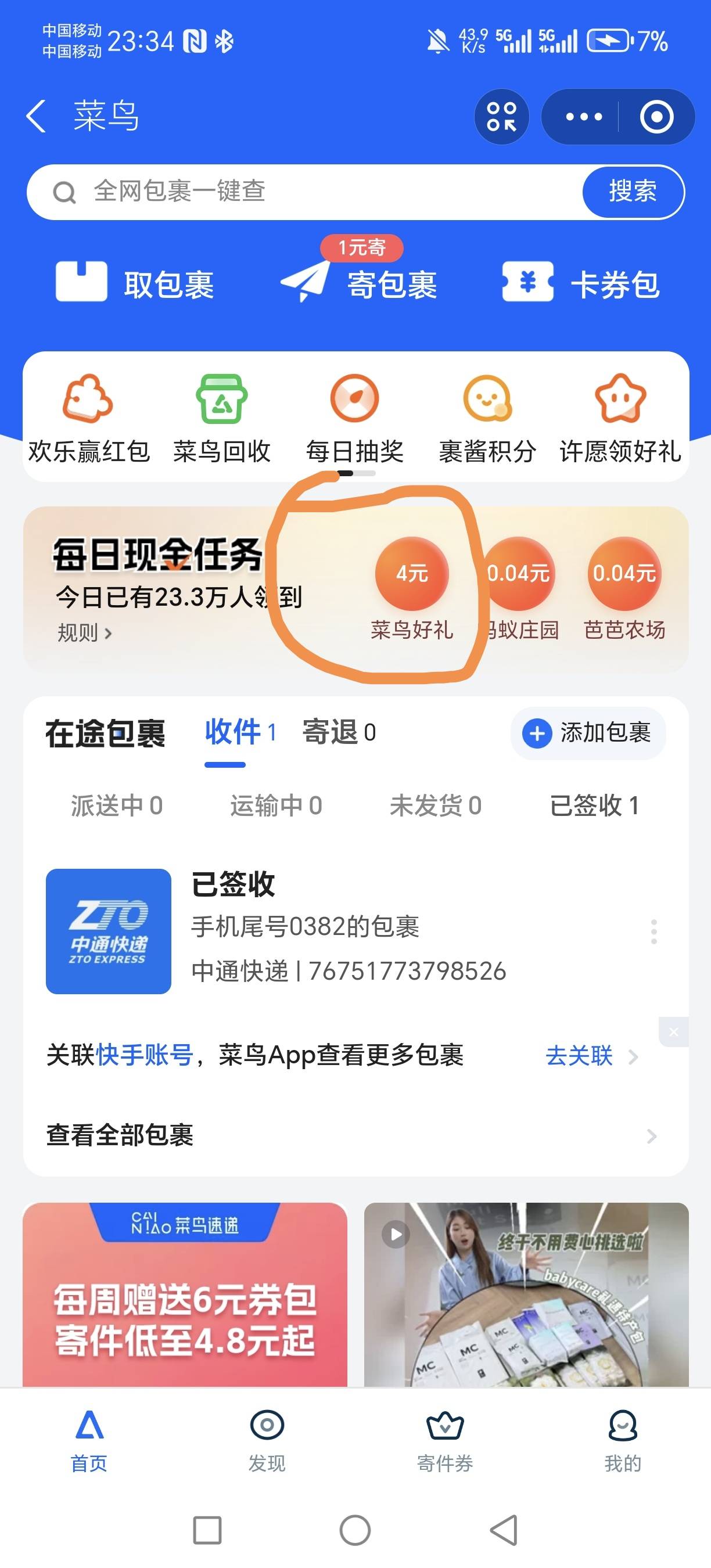This screenshot has height=1568, width=711.
Task: Open 寄包裹 to send a parcel
Action: click(359, 283)
